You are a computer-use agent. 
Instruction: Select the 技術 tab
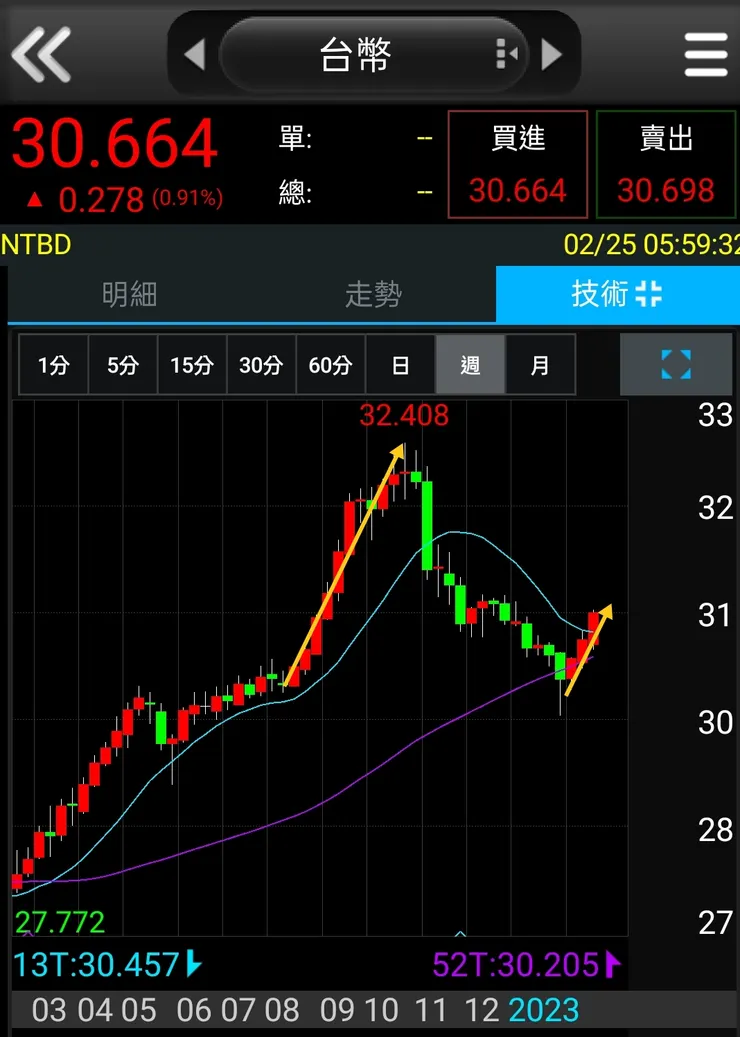(616, 294)
